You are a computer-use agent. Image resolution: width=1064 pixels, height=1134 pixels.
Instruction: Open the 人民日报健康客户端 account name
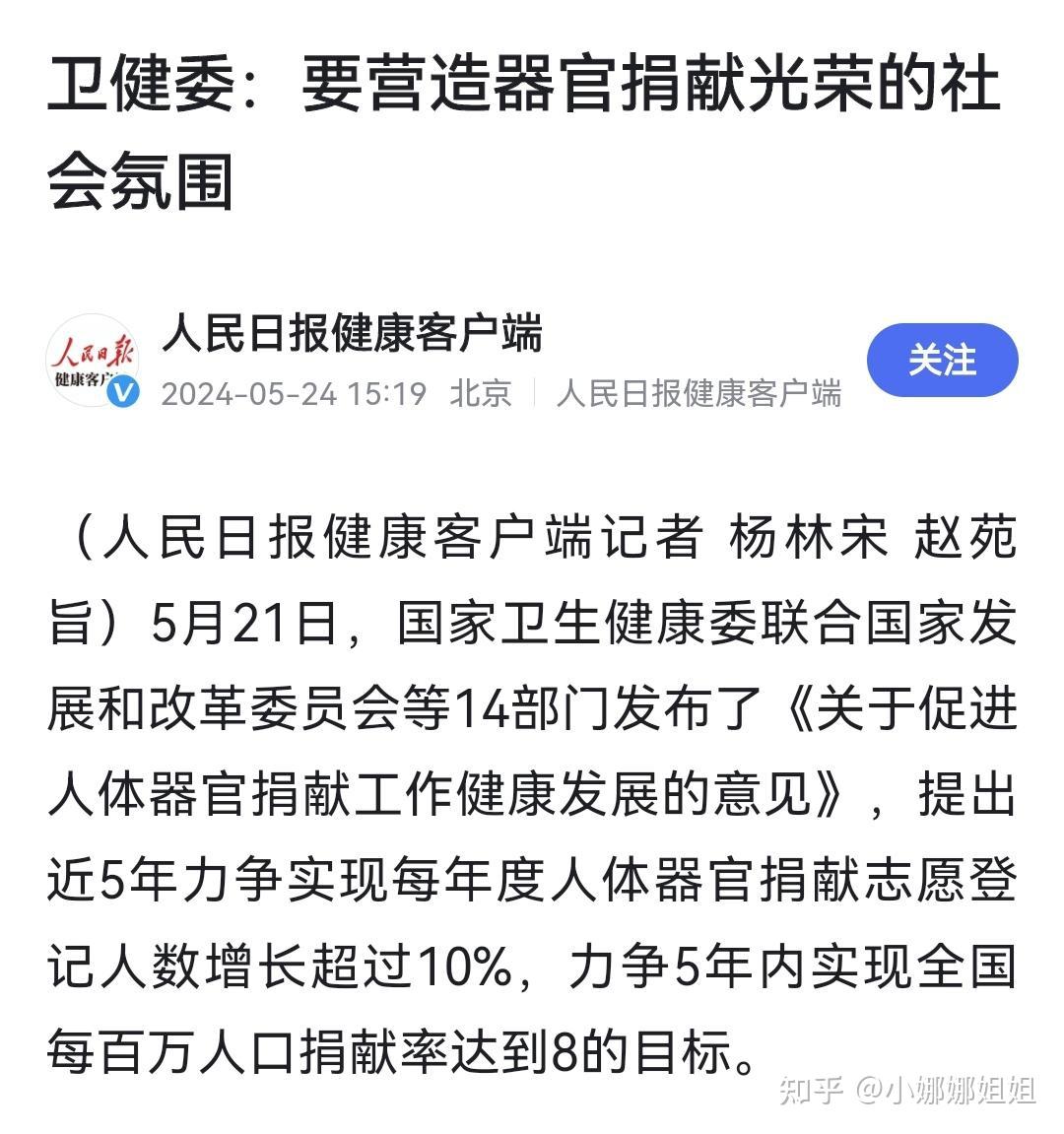(352, 333)
